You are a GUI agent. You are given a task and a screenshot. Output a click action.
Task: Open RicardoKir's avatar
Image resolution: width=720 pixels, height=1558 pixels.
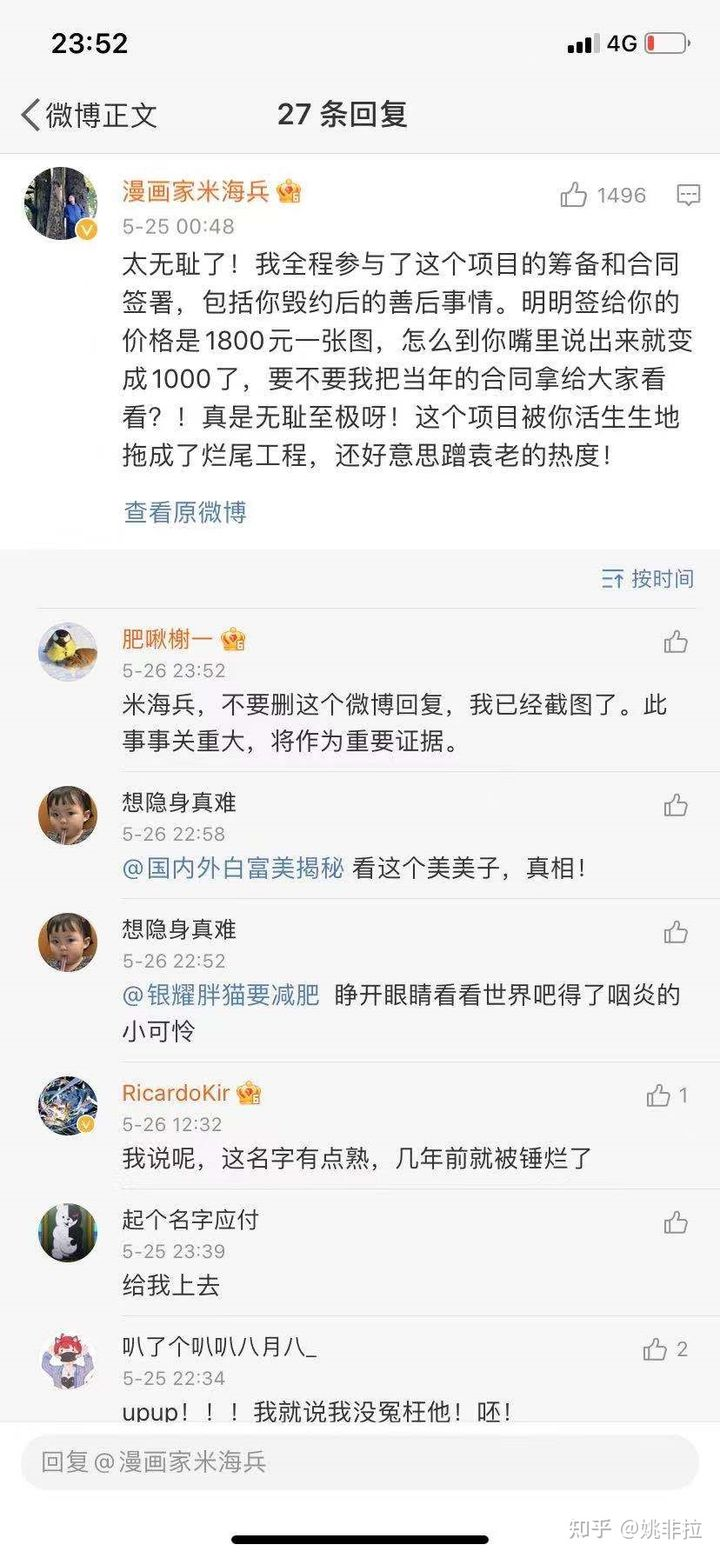67,1106
